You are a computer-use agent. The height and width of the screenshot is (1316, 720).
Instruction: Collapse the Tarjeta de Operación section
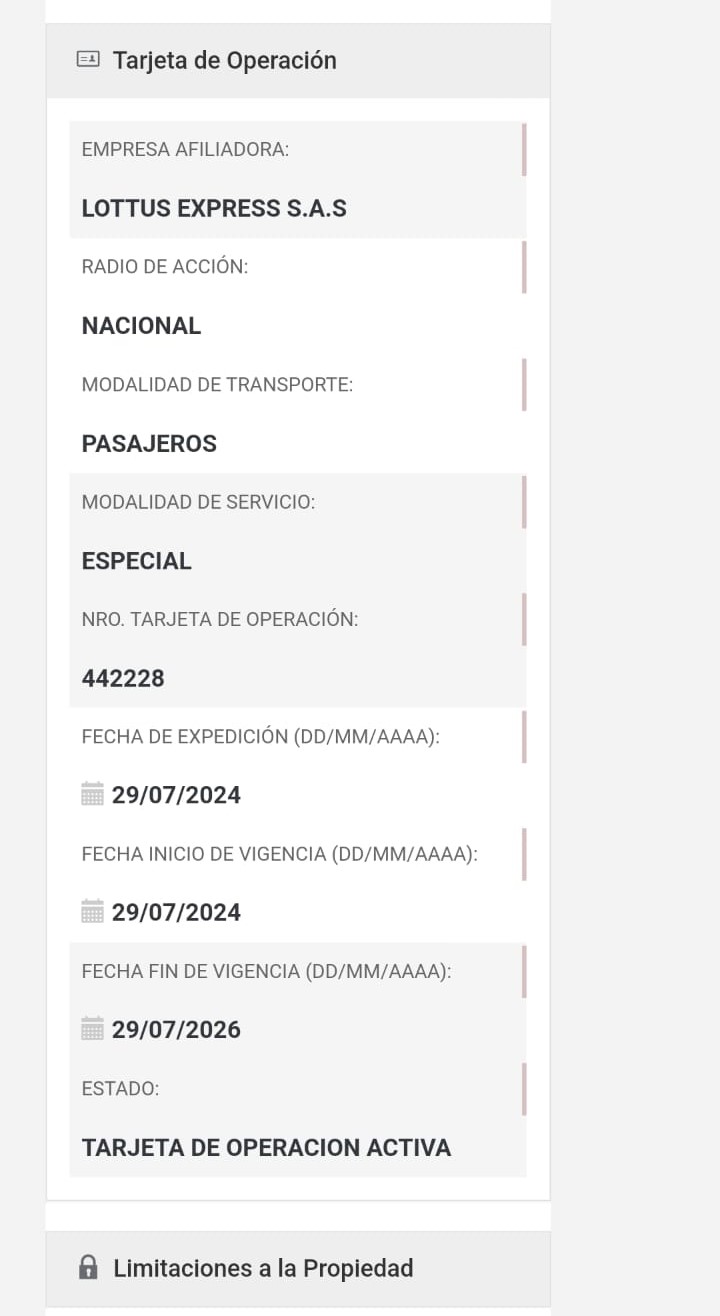point(224,61)
